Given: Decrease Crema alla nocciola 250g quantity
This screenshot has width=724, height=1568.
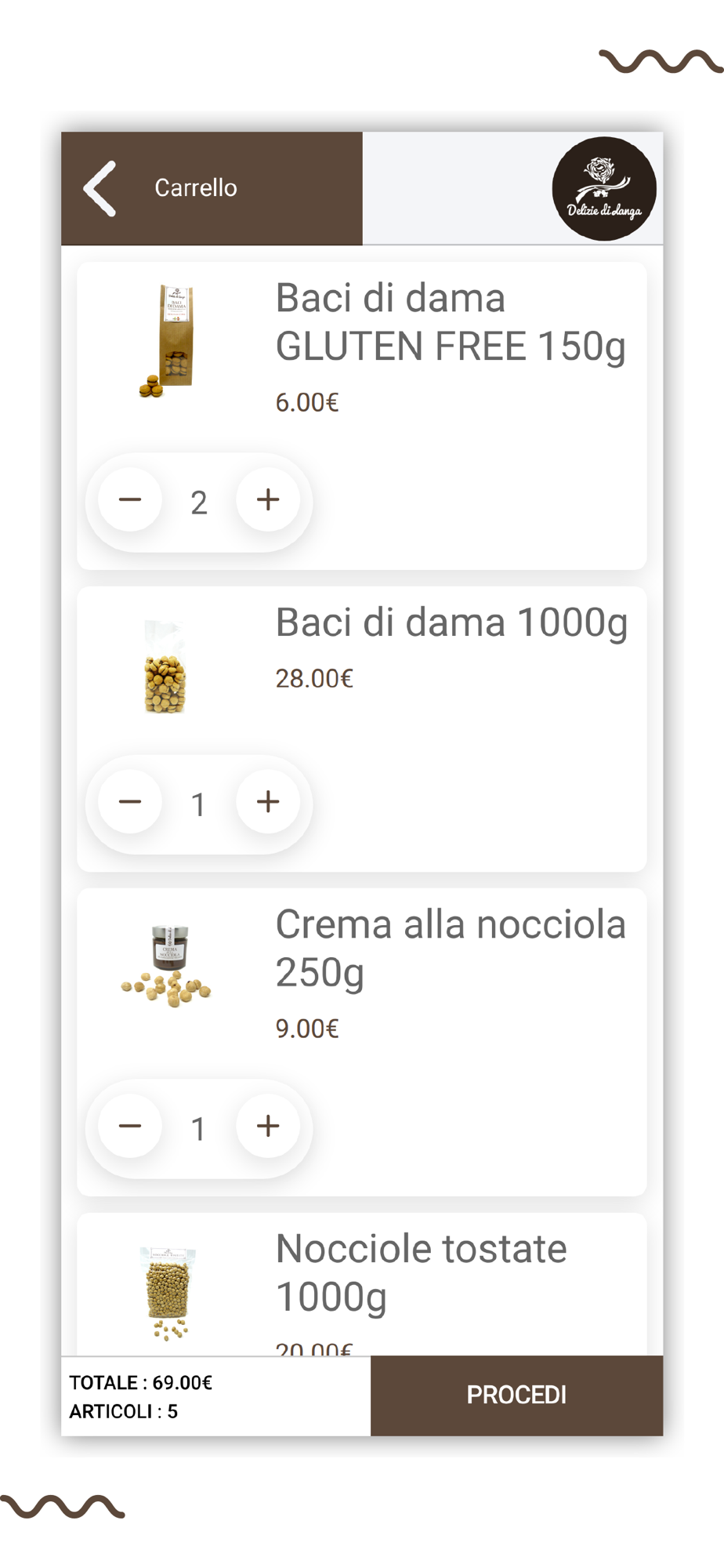Looking at the screenshot, I should (x=130, y=1126).
